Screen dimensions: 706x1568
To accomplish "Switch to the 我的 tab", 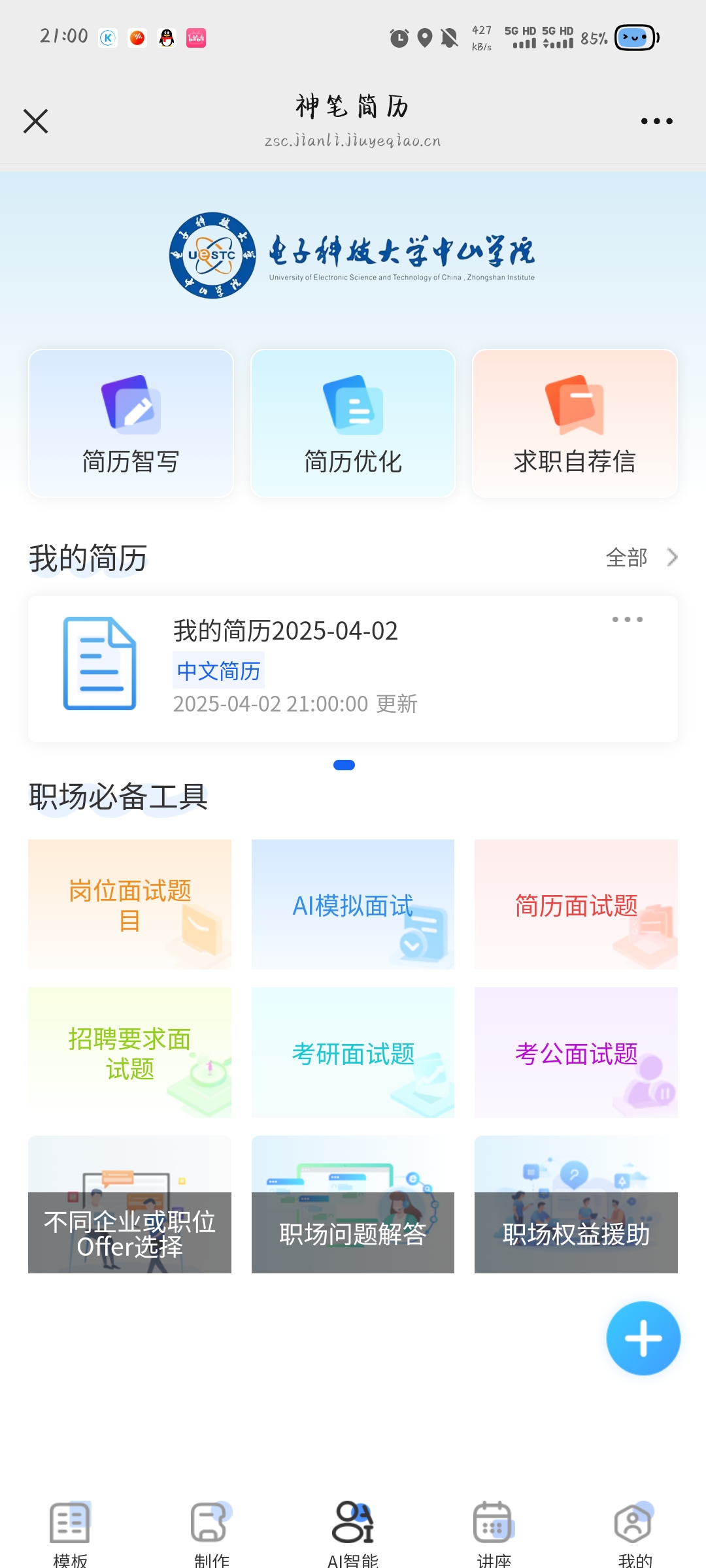I will 634,1532.
